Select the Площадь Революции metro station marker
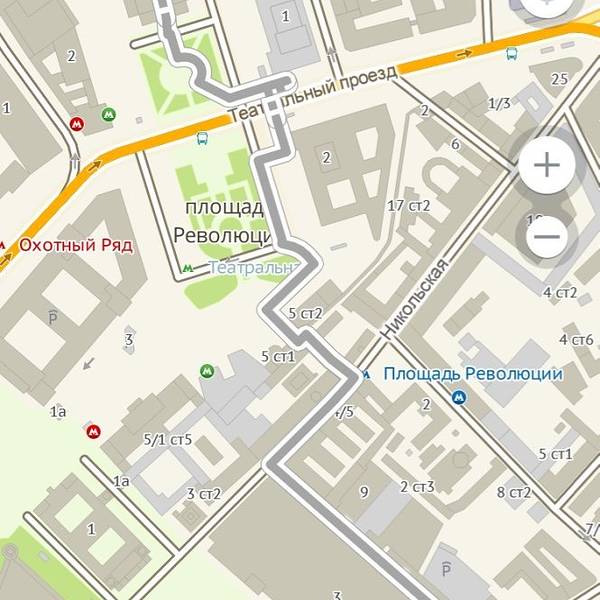The image size is (600, 600). pos(459,397)
